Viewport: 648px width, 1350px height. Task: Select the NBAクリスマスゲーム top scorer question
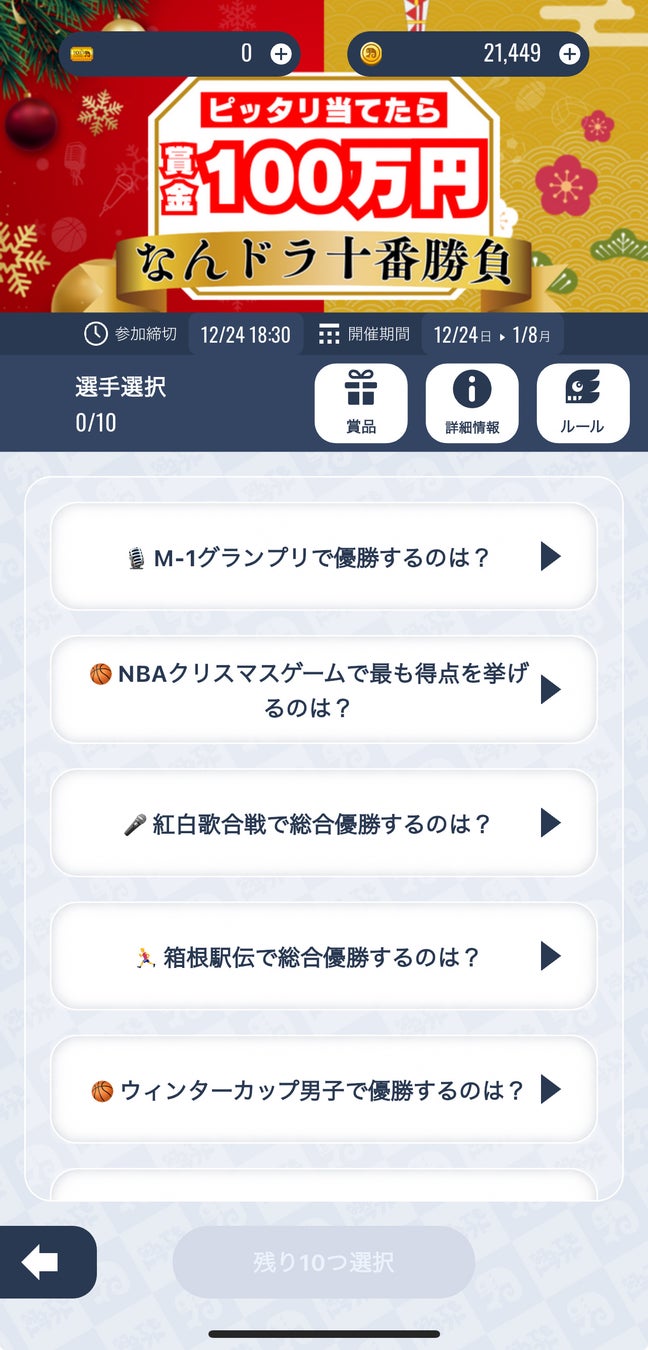[x=324, y=690]
